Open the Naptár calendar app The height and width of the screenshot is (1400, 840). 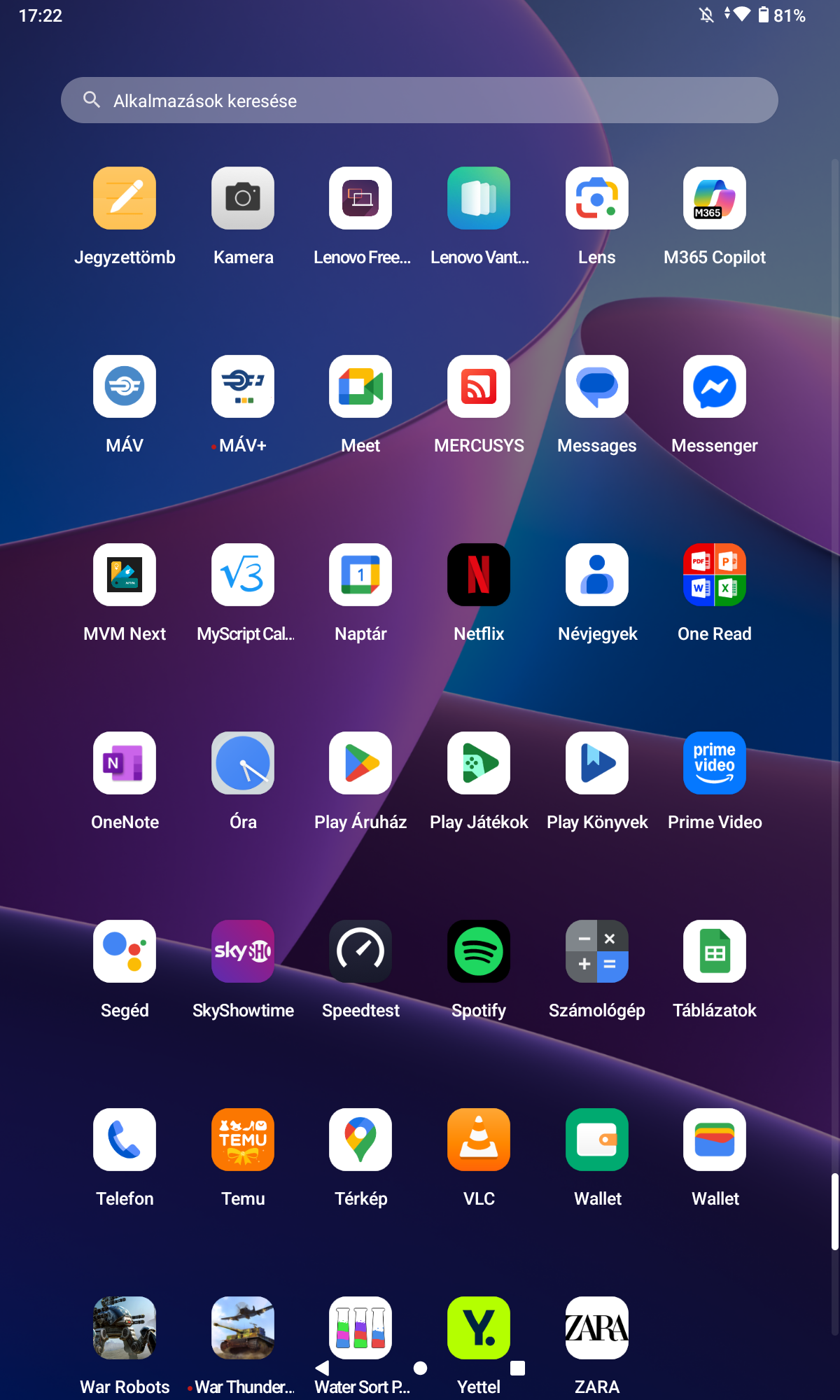click(x=360, y=575)
